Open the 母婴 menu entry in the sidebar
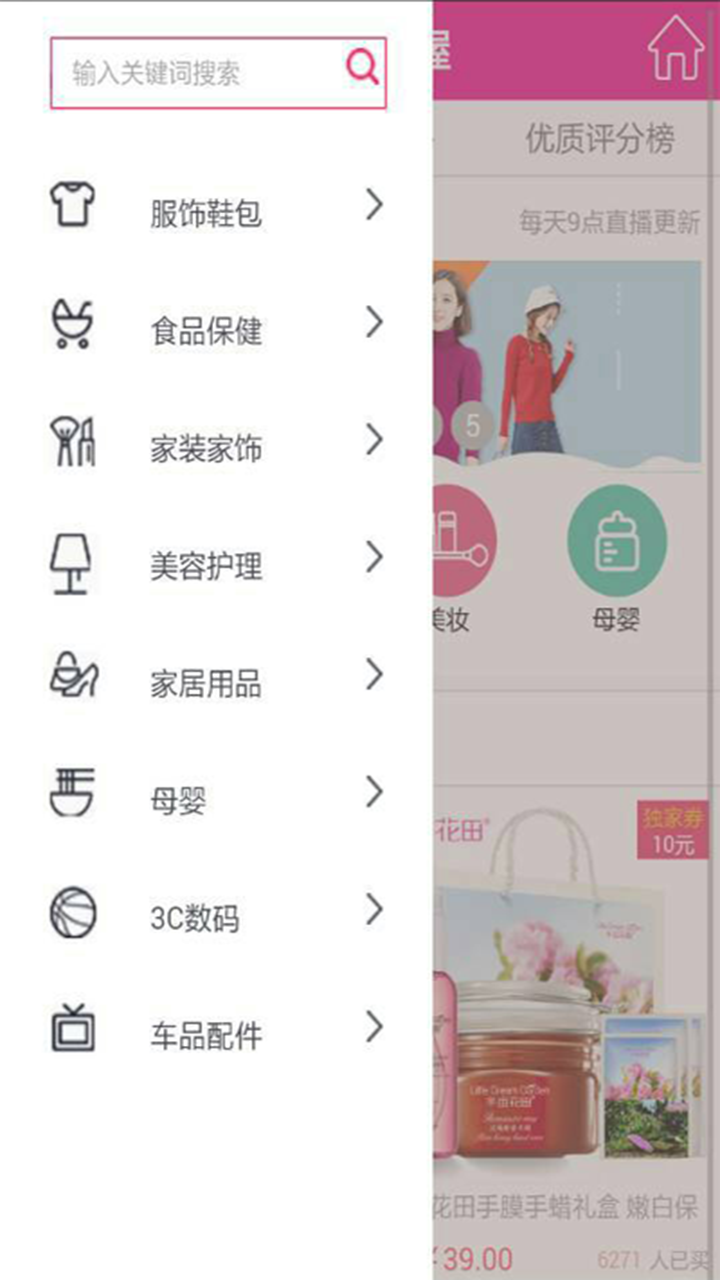This screenshot has height=1280, width=720. (177, 795)
